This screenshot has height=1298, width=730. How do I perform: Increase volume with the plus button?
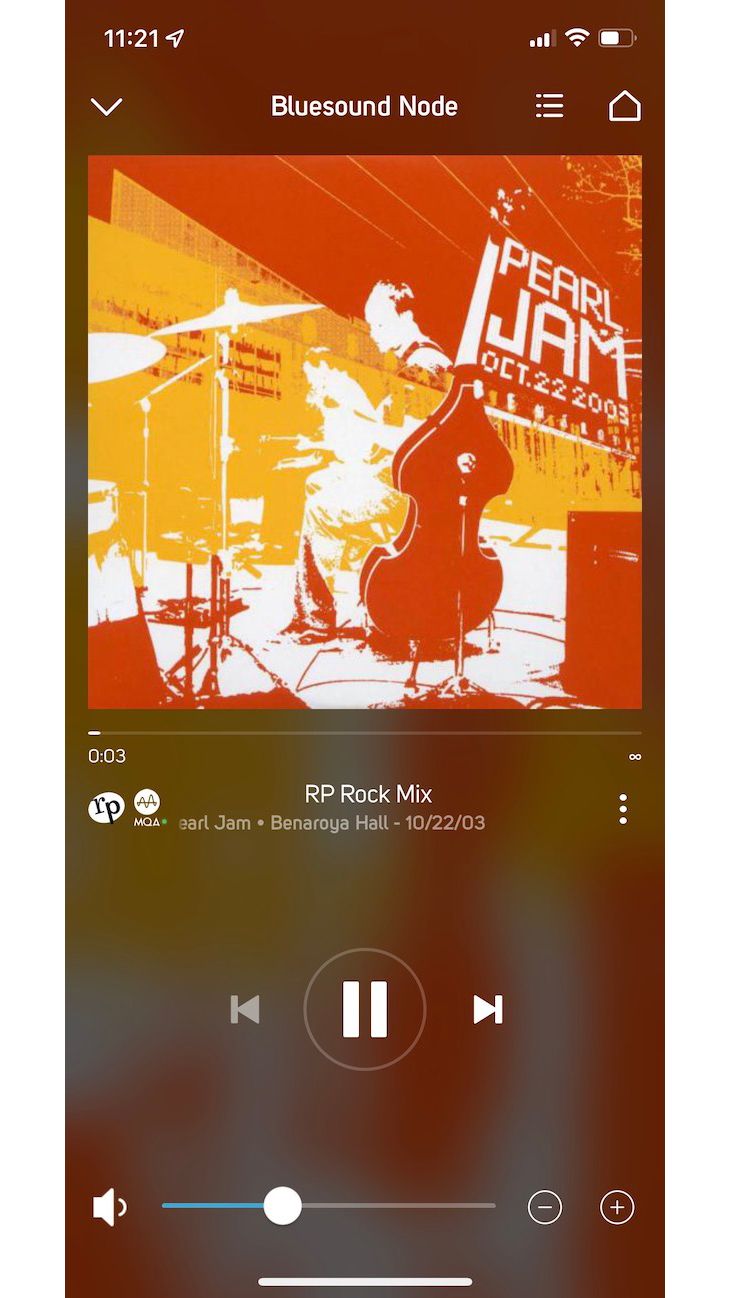(x=617, y=1207)
